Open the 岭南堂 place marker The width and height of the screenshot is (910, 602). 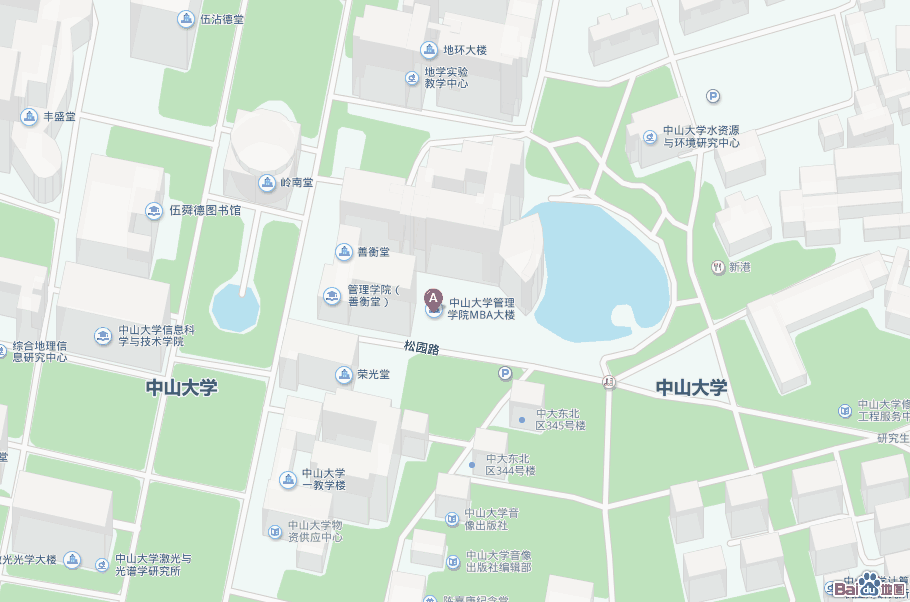tap(266, 183)
